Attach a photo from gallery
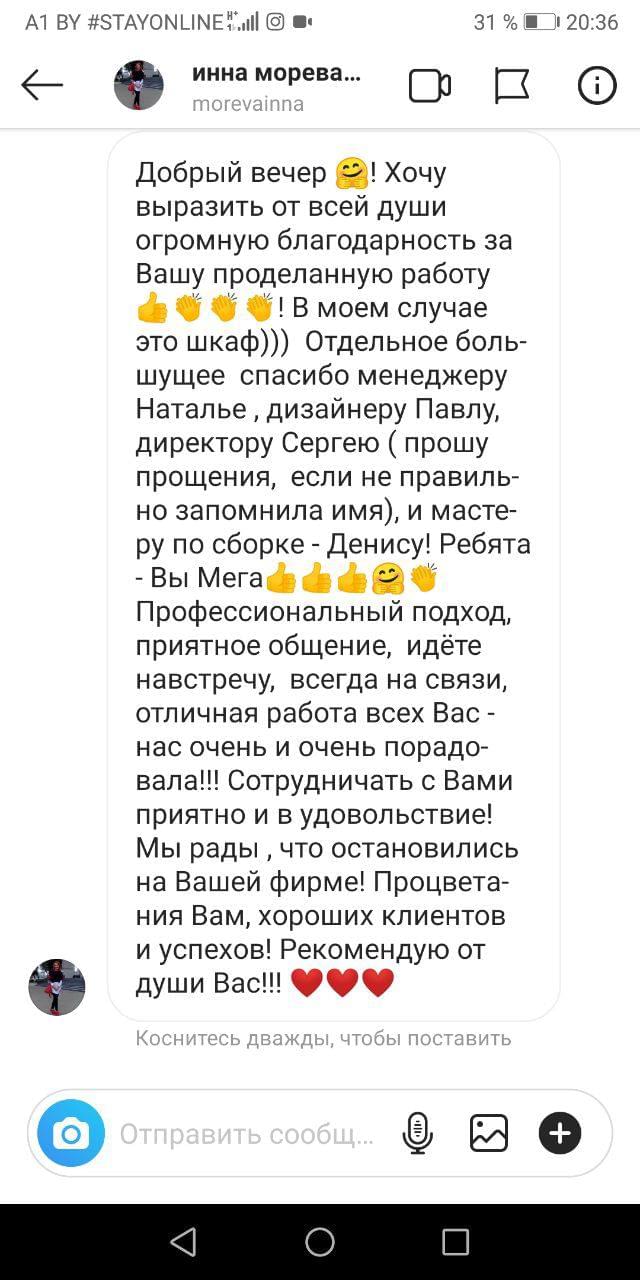The height and width of the screenshot is (1280, 640). coord(489,1133)
